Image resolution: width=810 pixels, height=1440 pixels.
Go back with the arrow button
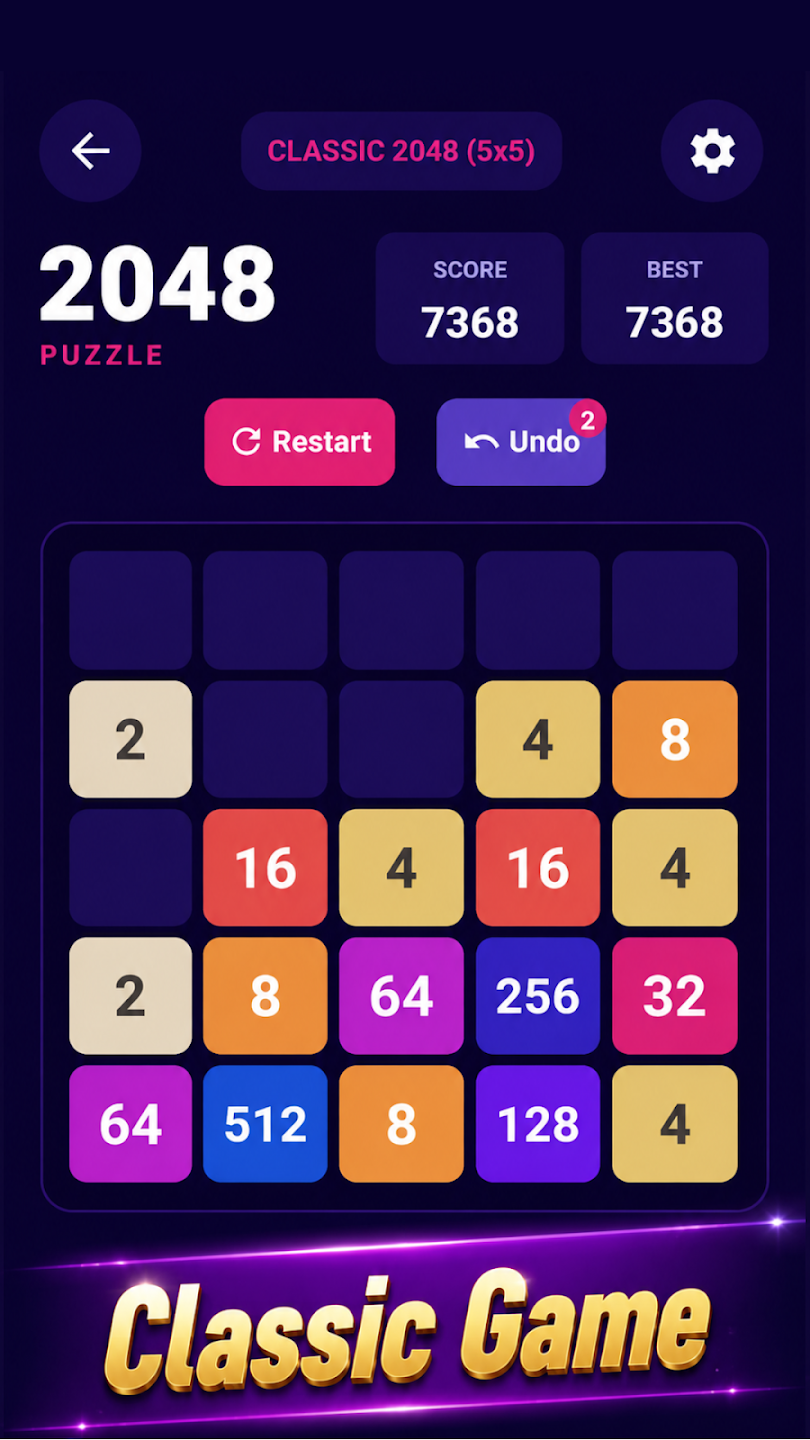[x=90, y=151]
